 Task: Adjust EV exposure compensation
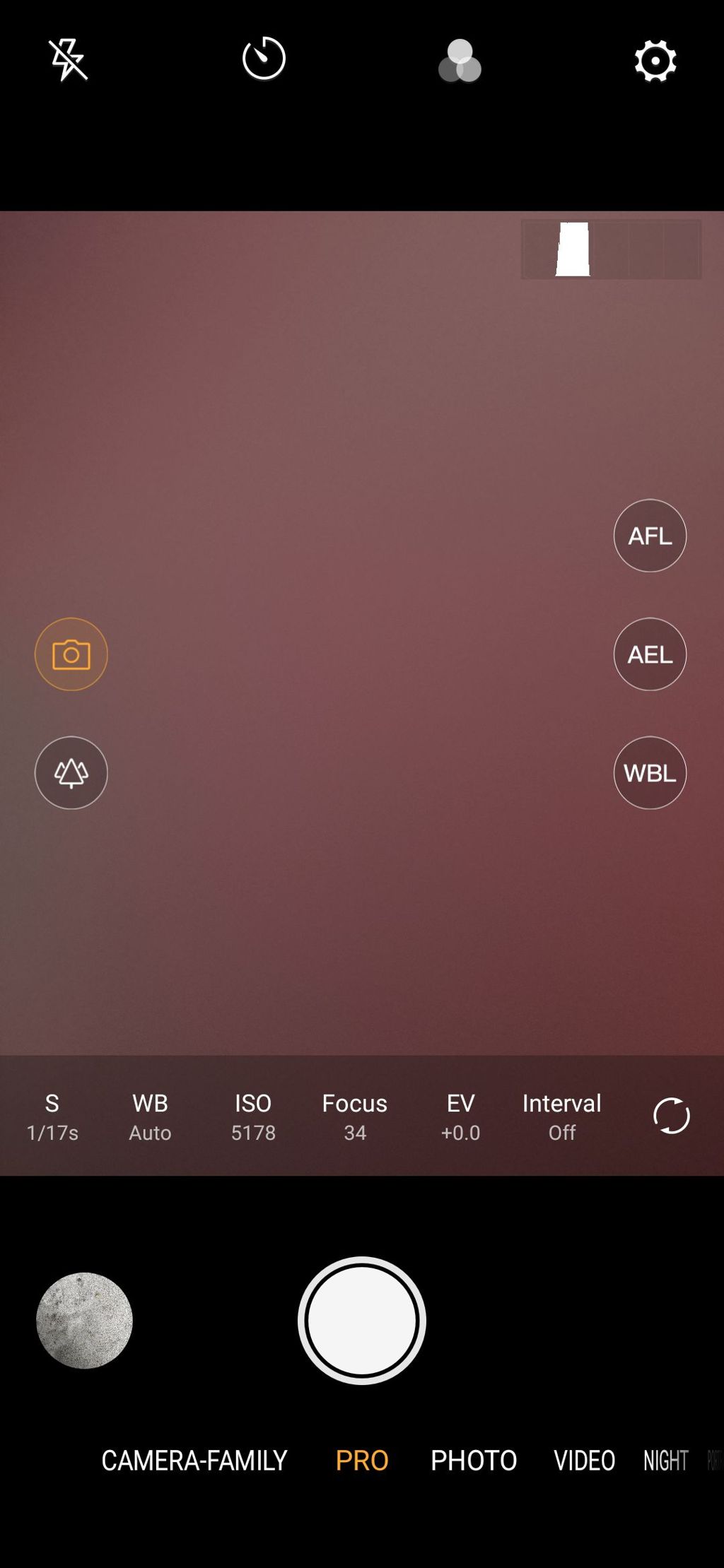point(460,1116)
